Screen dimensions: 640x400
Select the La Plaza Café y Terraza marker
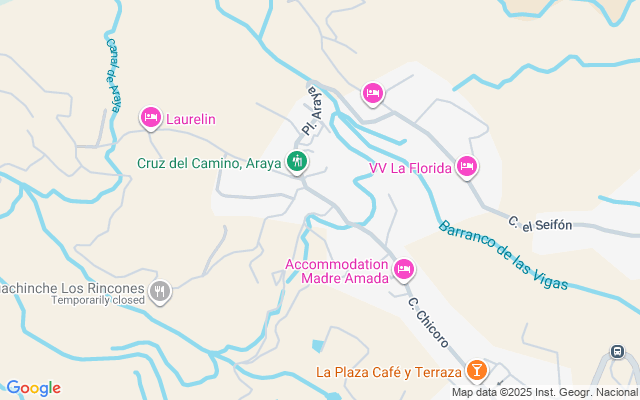click(x=478, y=372)
